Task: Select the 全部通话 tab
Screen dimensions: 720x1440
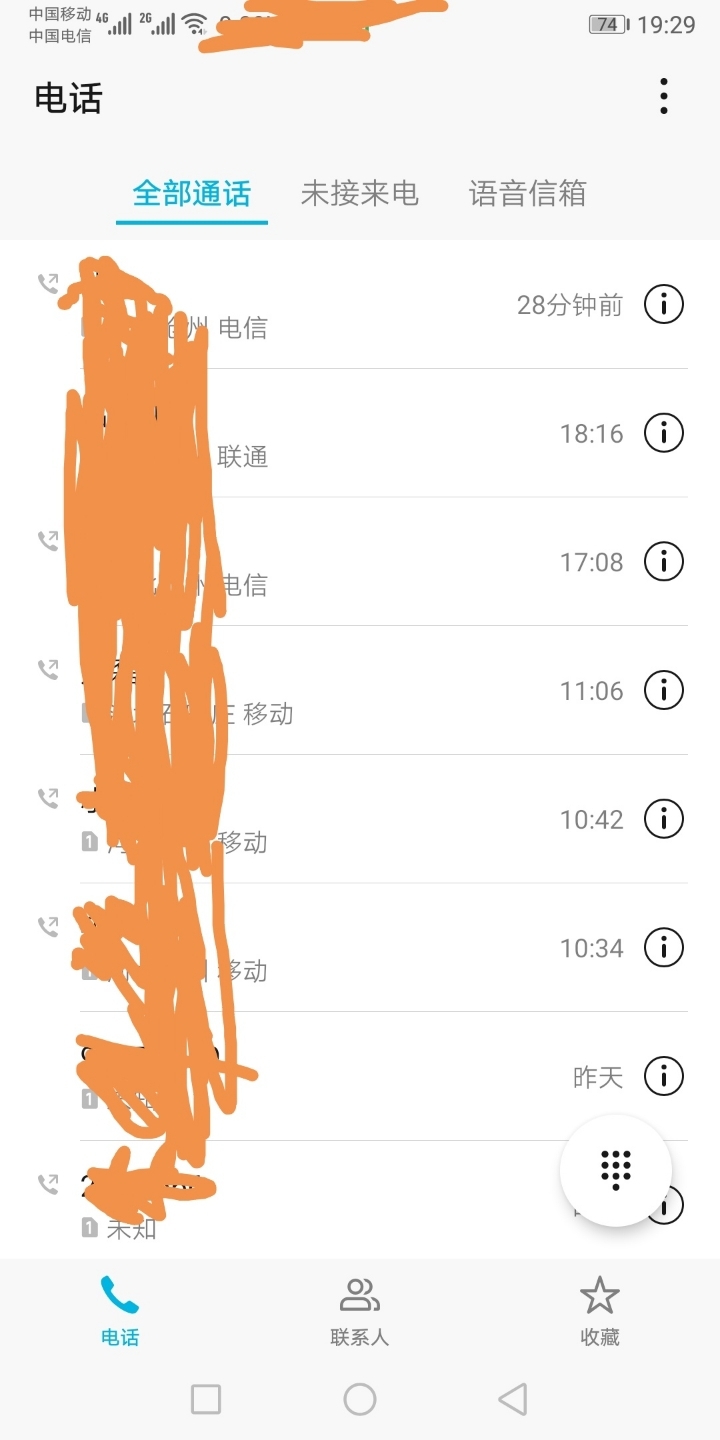Action: click(x=191, y=193)
